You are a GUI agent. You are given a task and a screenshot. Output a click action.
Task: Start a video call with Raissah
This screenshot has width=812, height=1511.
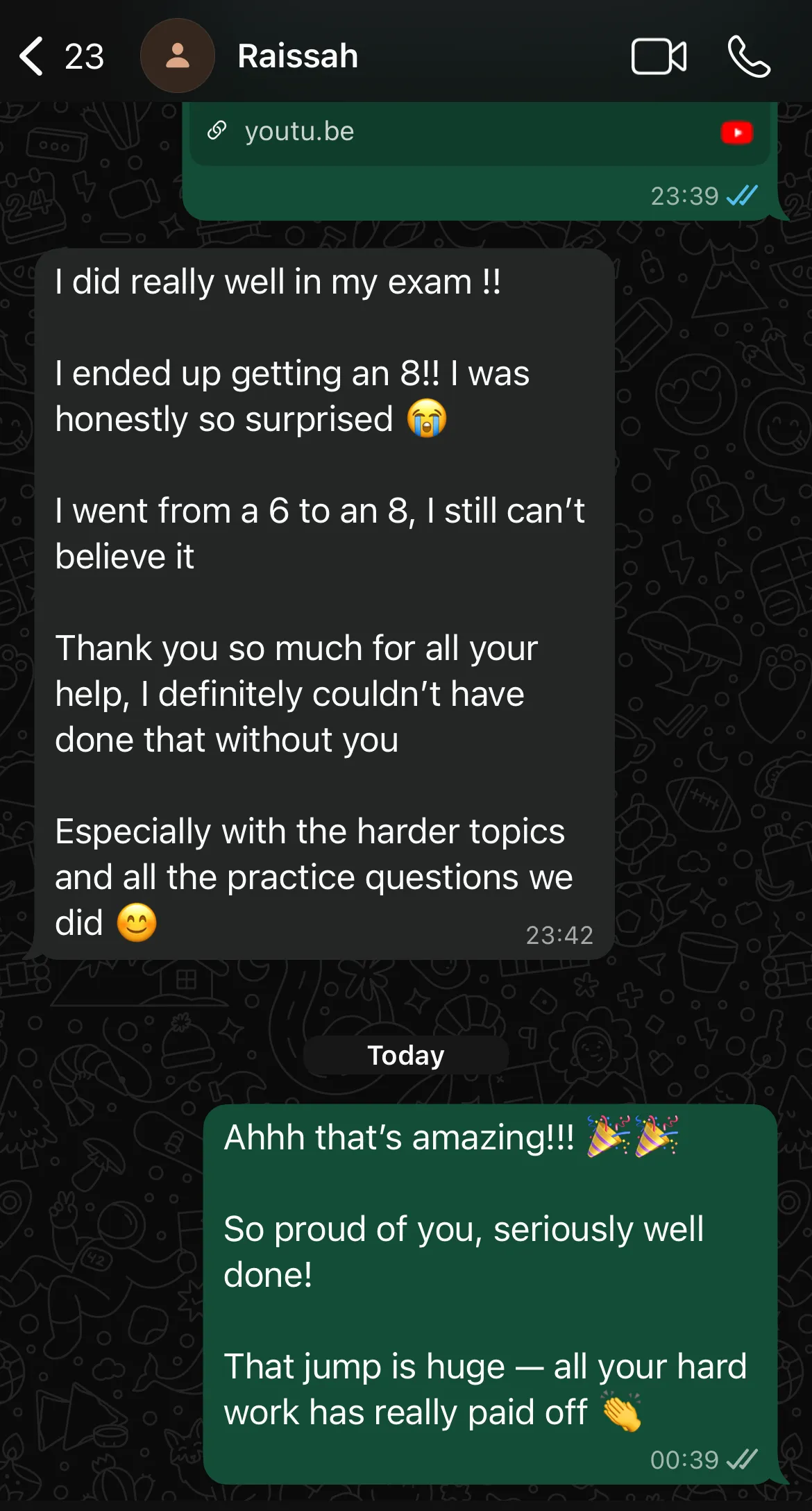[x=658, y=56]
